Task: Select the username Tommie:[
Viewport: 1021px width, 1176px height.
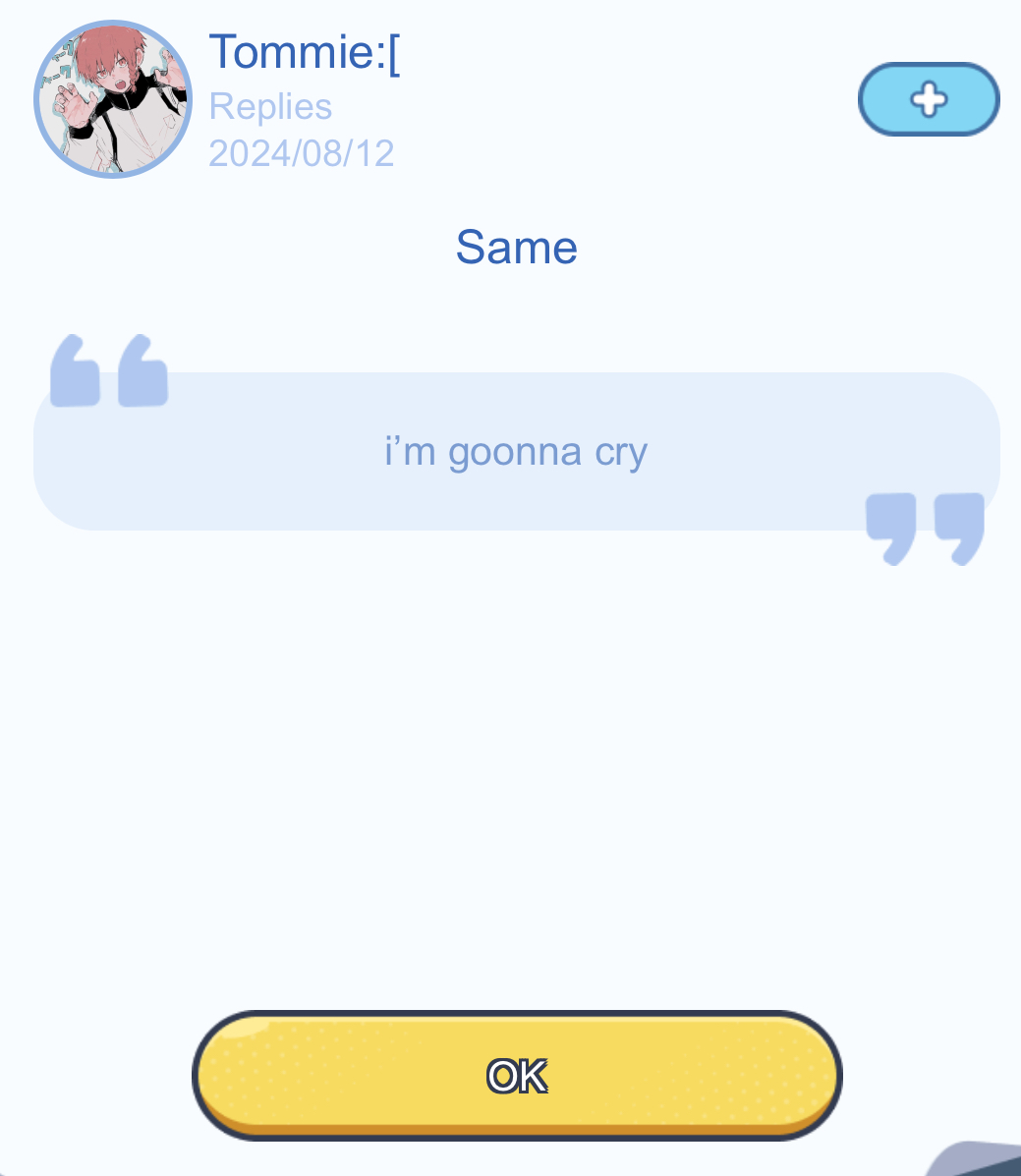Action: [x=305, y=53]
